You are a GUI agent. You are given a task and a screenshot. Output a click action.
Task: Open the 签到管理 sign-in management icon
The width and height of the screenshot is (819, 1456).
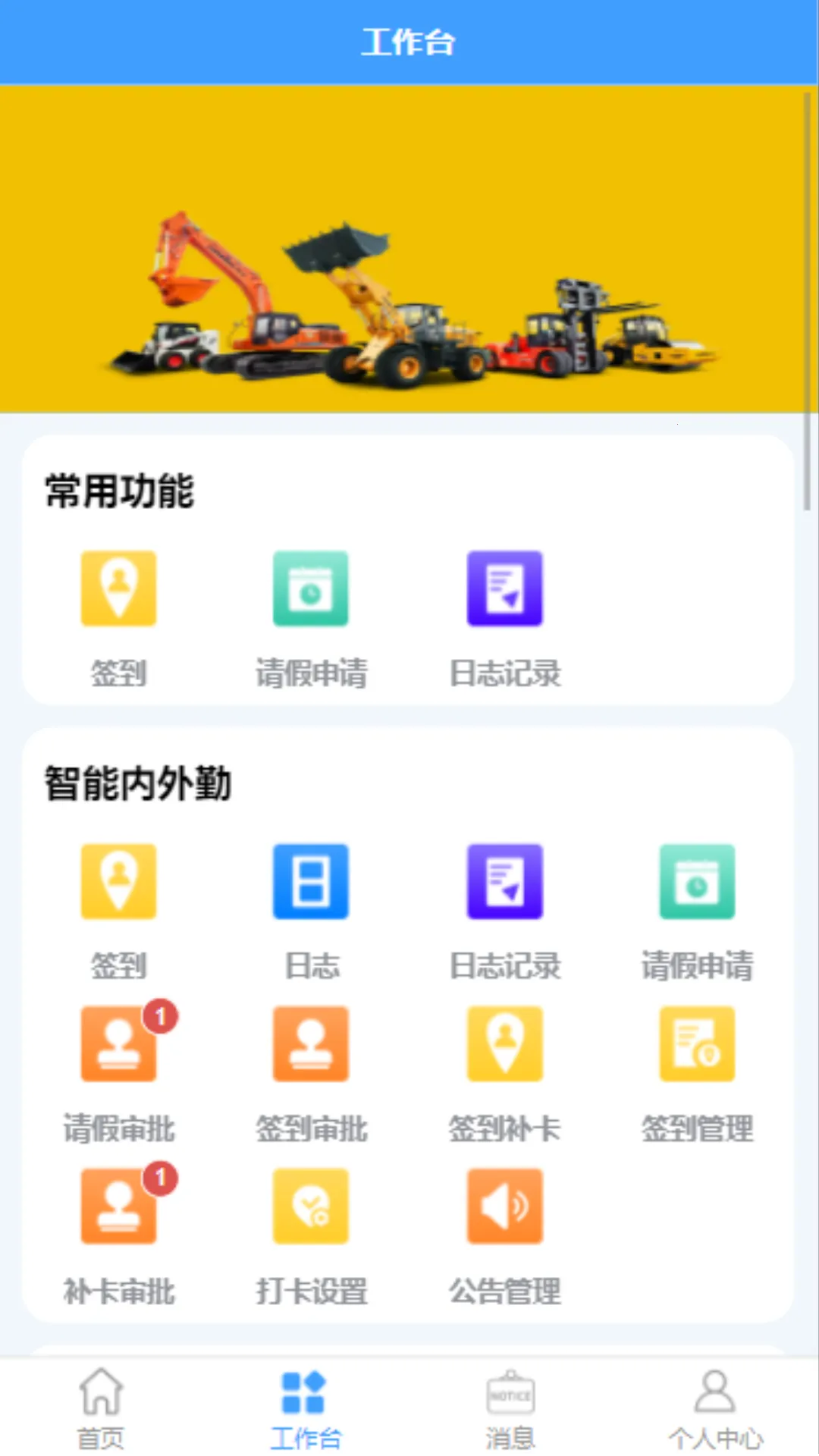click(698, 1043)
